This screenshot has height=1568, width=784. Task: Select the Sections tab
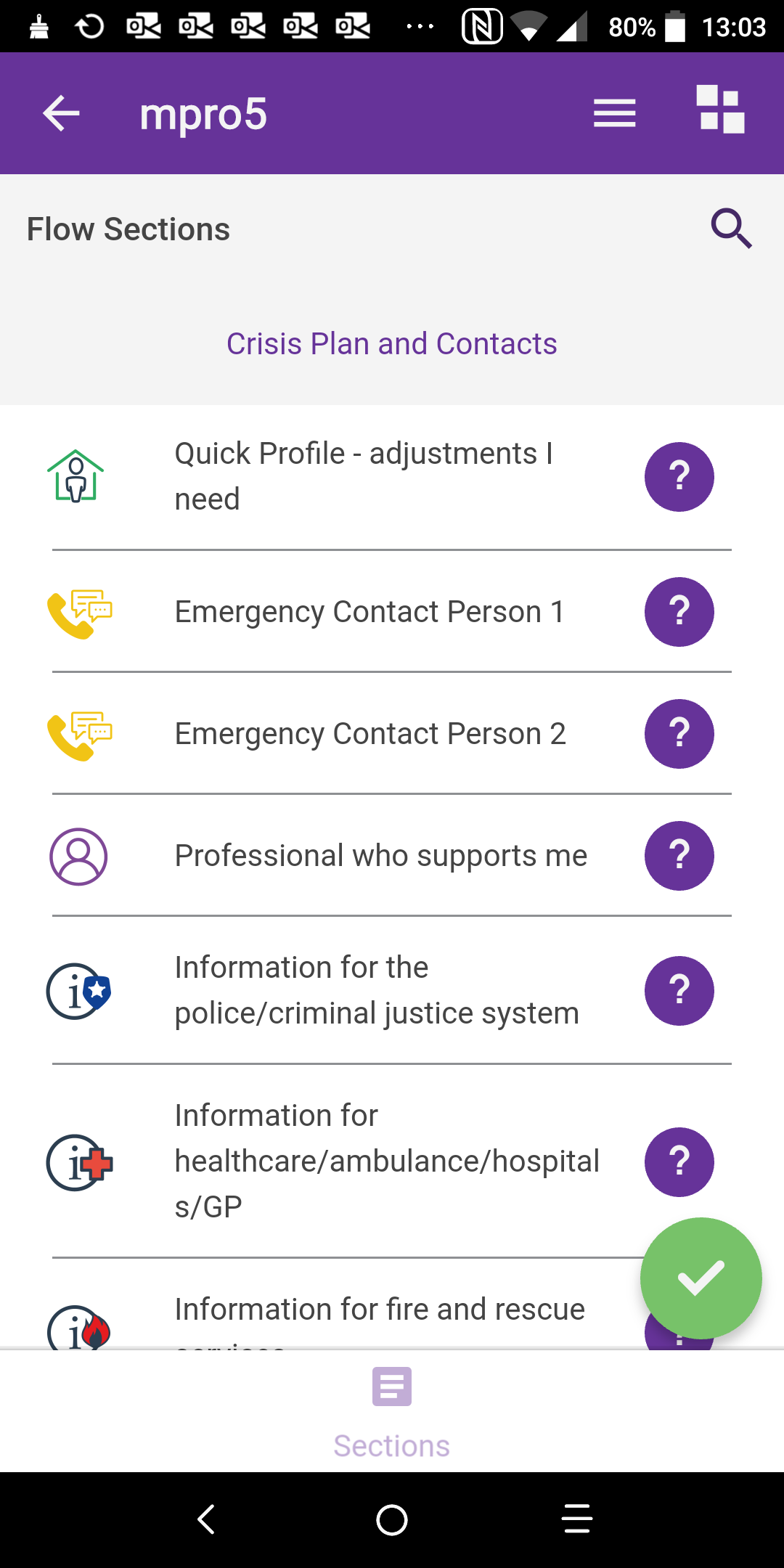tap(392, 1413)
